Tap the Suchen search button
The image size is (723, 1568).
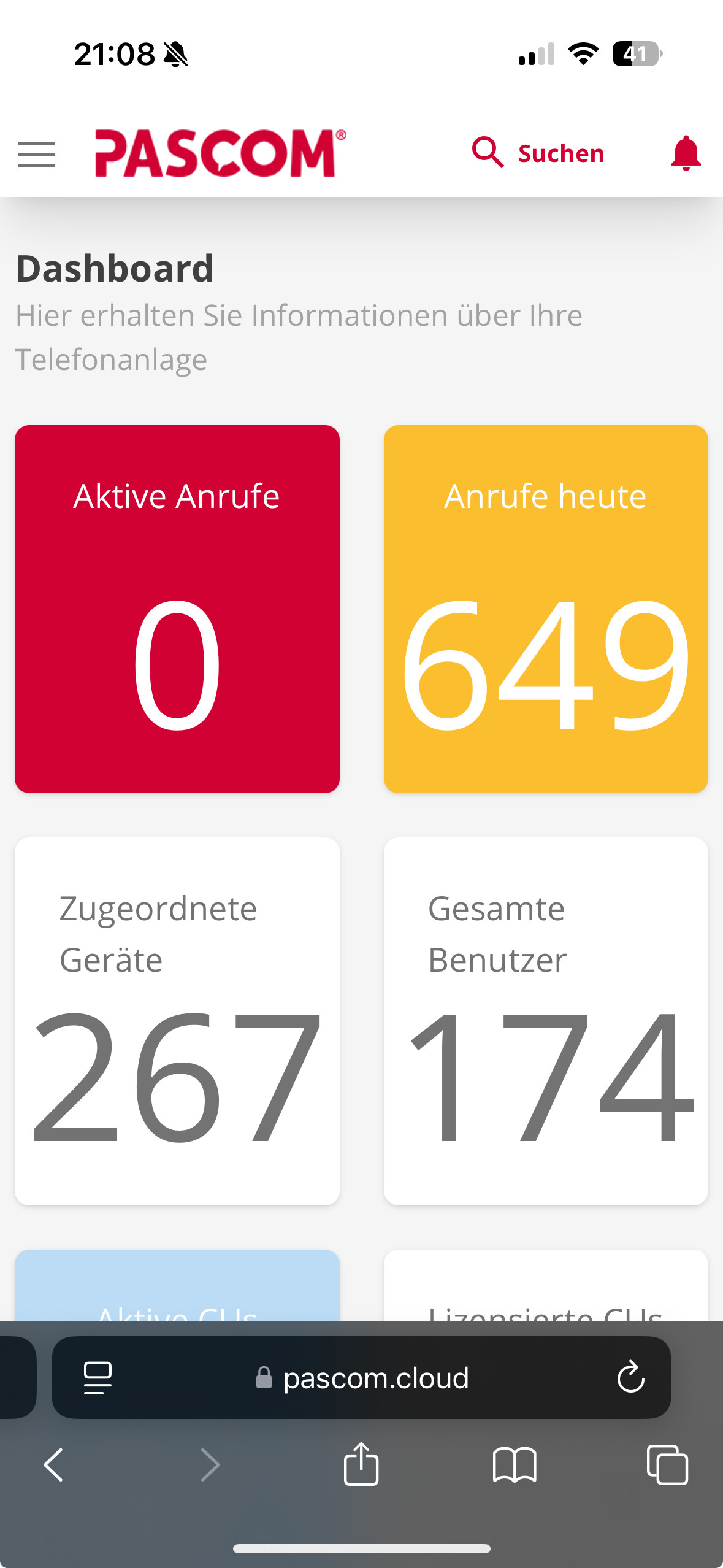[538, 153]
